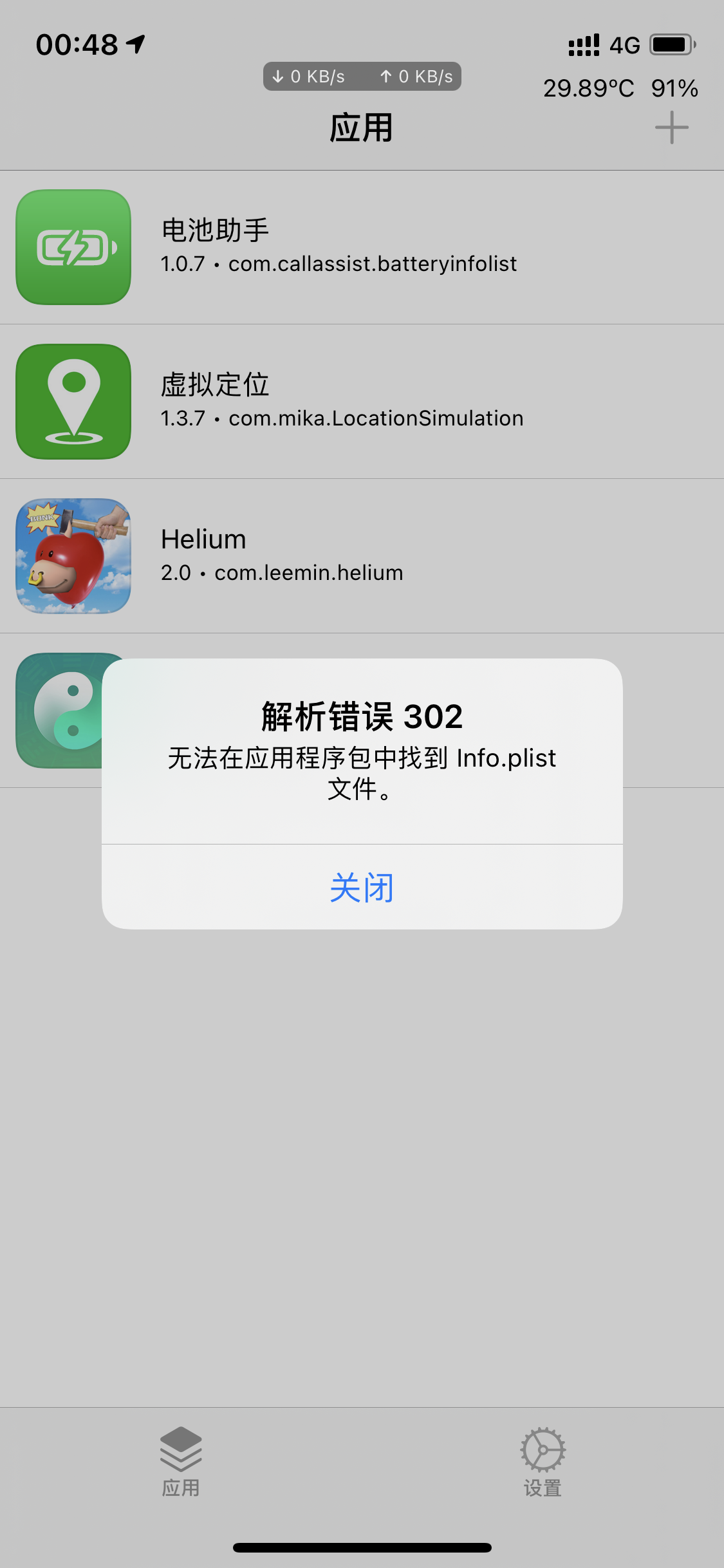Open the 电池助手 battery app icon

pos(73,248)
